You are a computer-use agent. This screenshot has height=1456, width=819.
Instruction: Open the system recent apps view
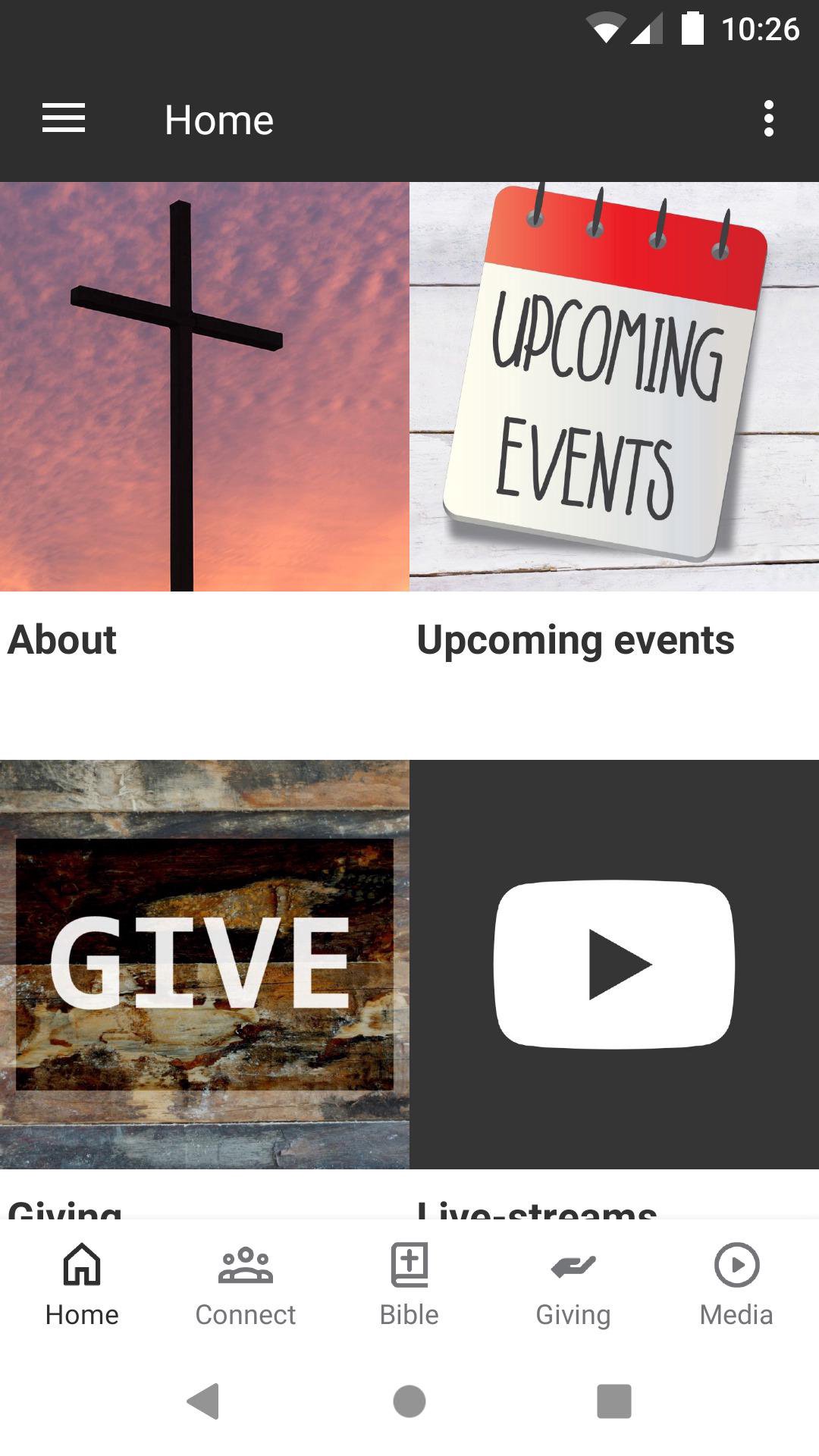click(614, 1401)
